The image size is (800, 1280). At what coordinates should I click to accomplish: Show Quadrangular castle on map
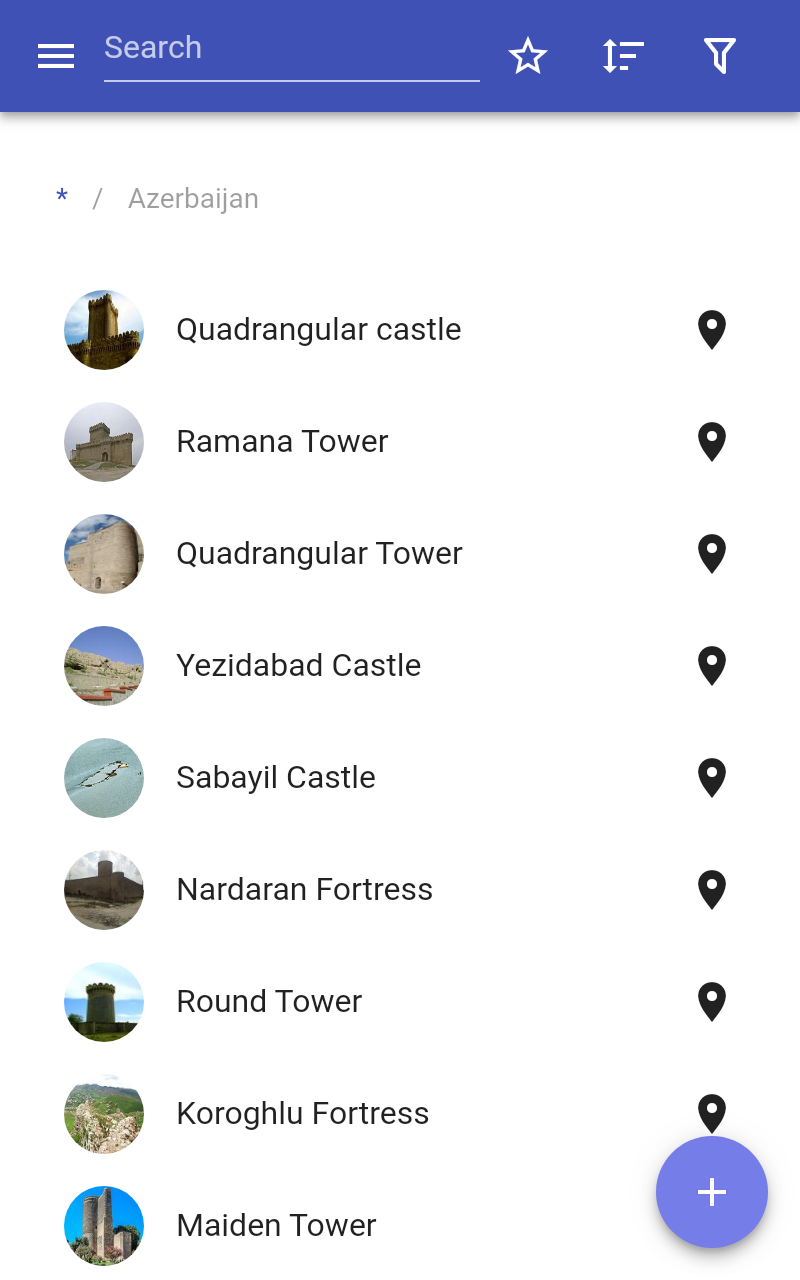(711, 330)
